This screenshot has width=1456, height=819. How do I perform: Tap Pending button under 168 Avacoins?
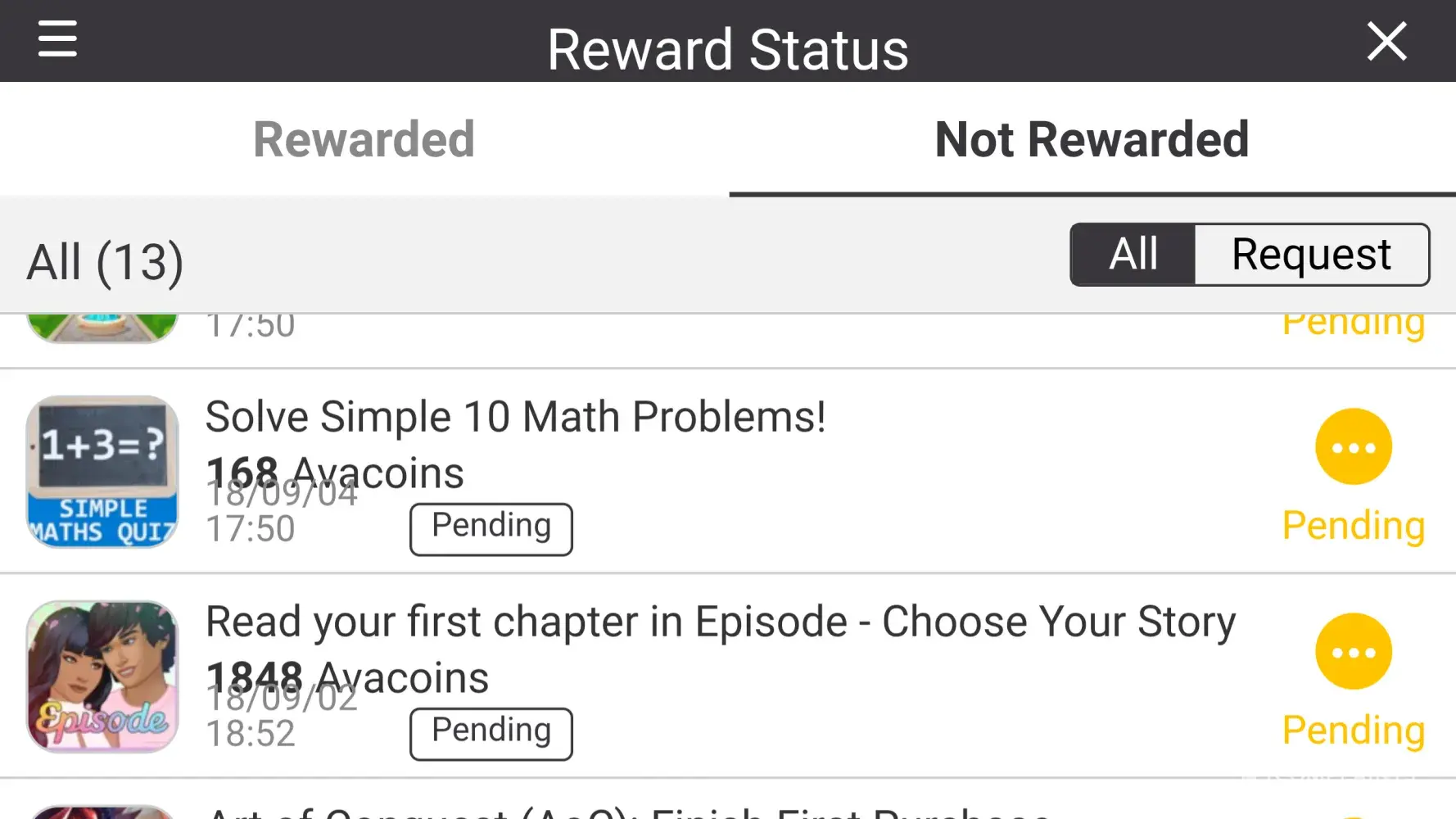(x=491, y=528)
